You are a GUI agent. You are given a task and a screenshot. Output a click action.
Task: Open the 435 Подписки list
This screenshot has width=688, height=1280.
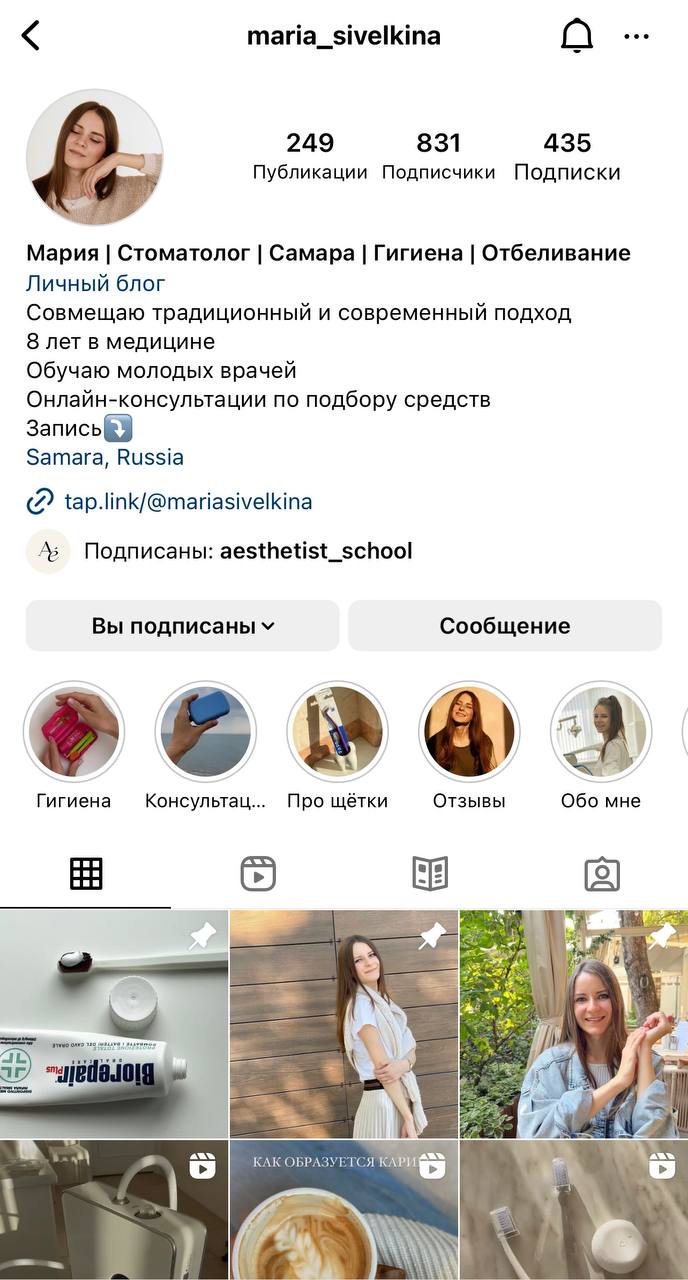coord(567,157)
